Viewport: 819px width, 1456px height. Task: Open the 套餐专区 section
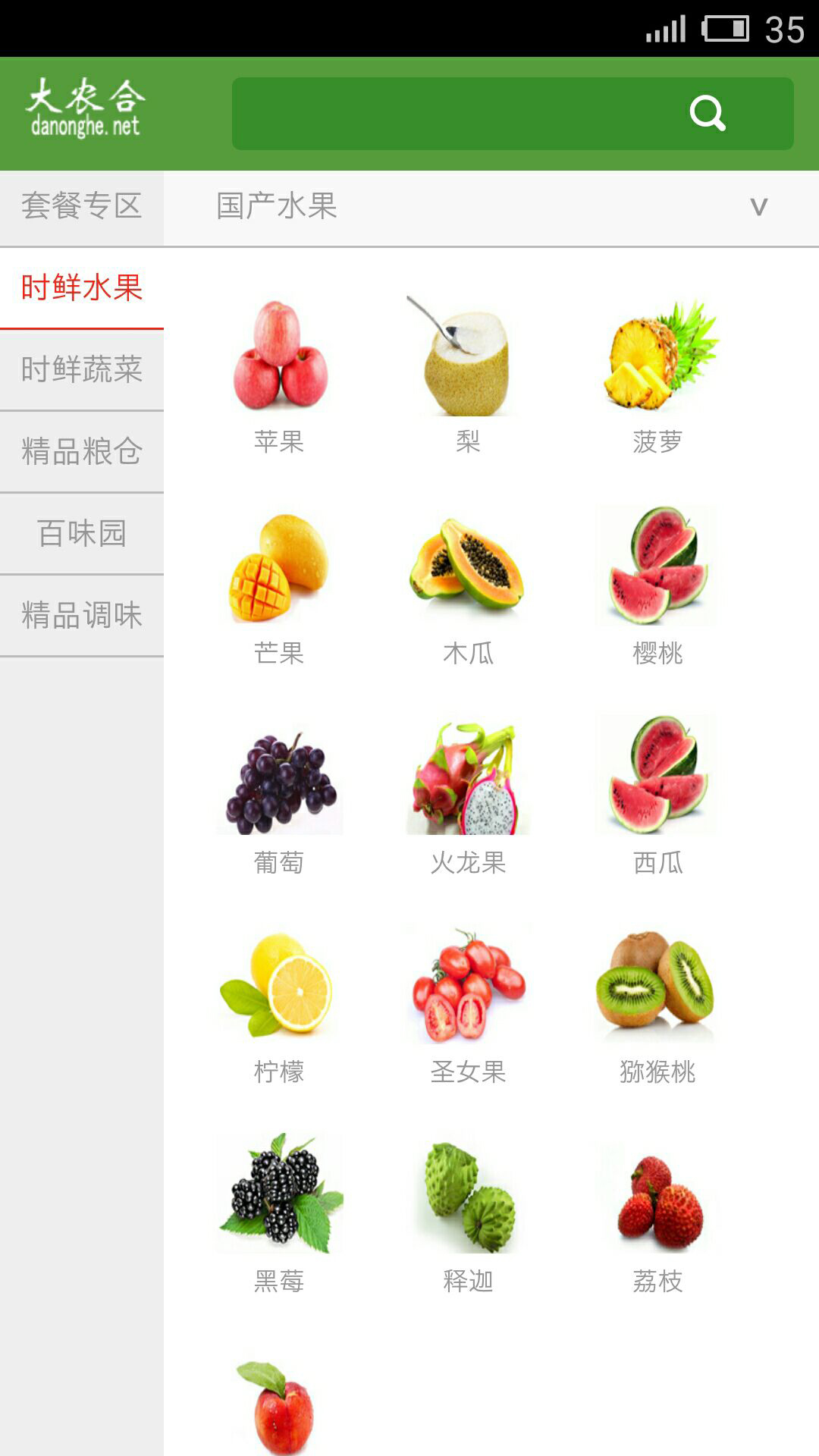82,206
